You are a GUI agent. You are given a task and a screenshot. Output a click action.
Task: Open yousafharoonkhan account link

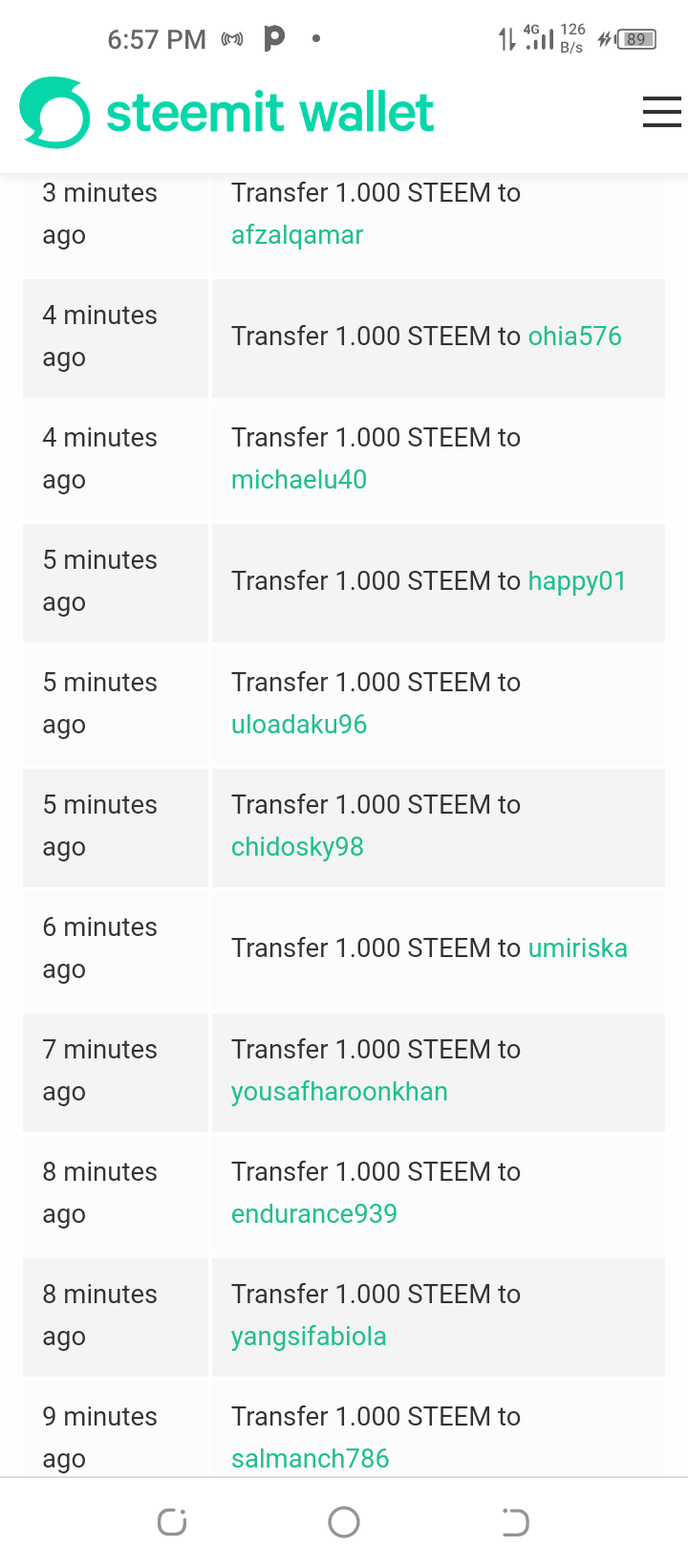coord(339,1092)
